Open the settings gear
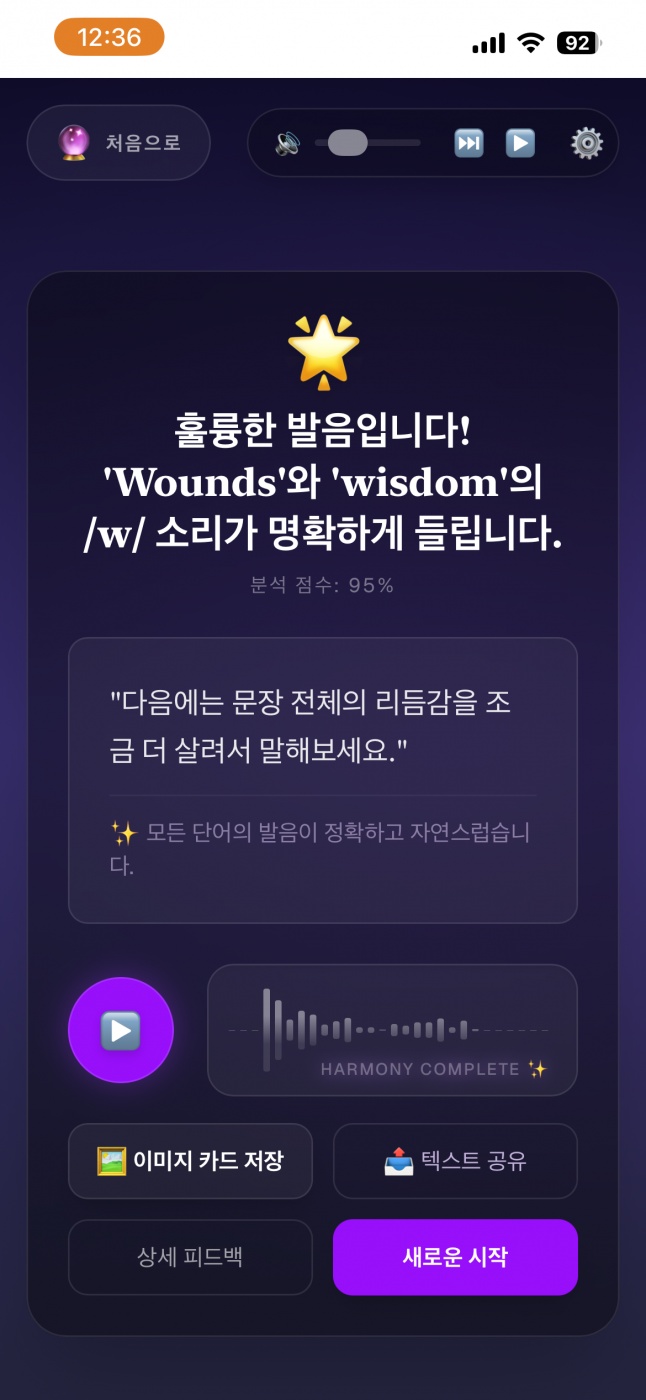The width and height of the screenshot is (646, 1400). [x=587, y=143]
